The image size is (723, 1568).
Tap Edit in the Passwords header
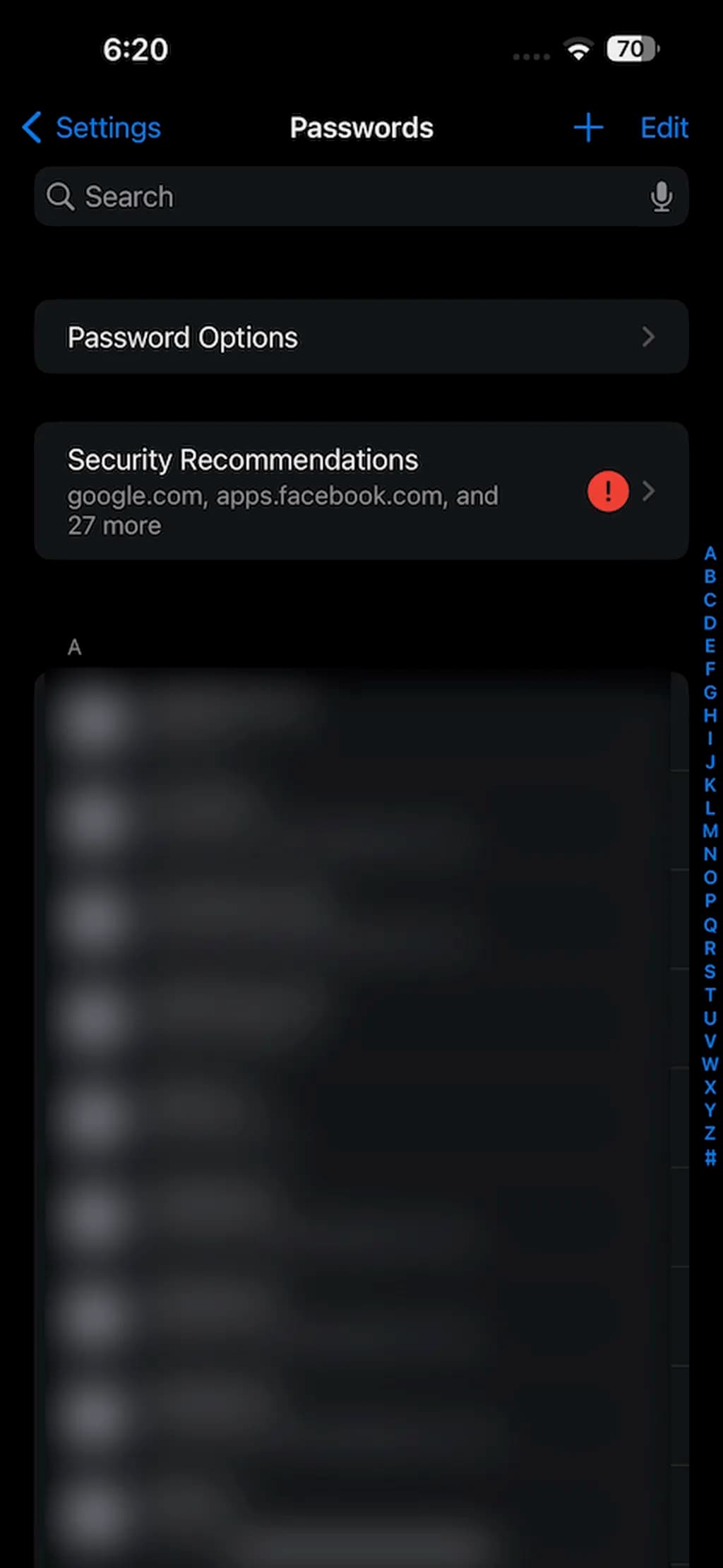pos(664,128)
